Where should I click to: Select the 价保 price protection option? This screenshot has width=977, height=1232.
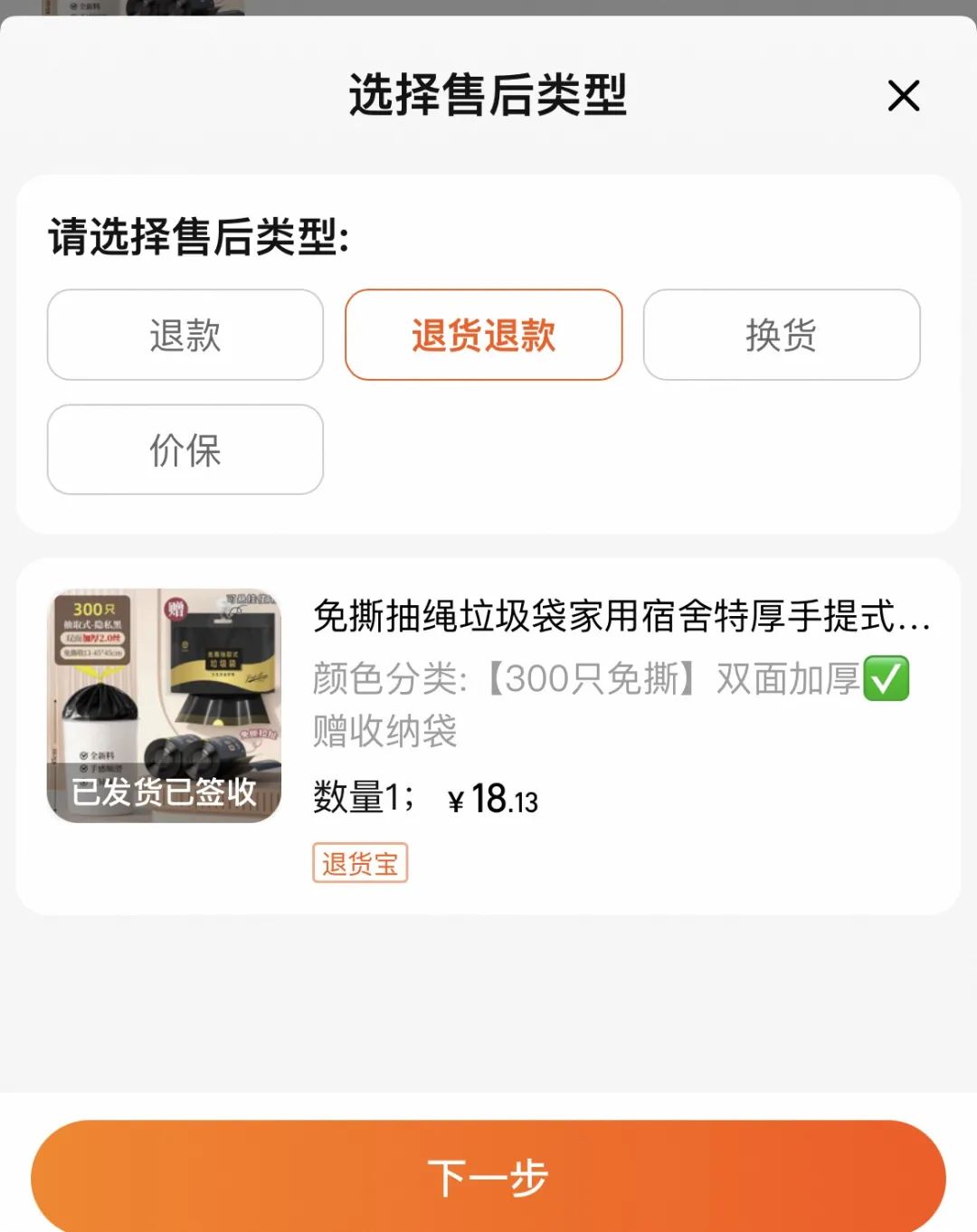(x=185, y=450)
